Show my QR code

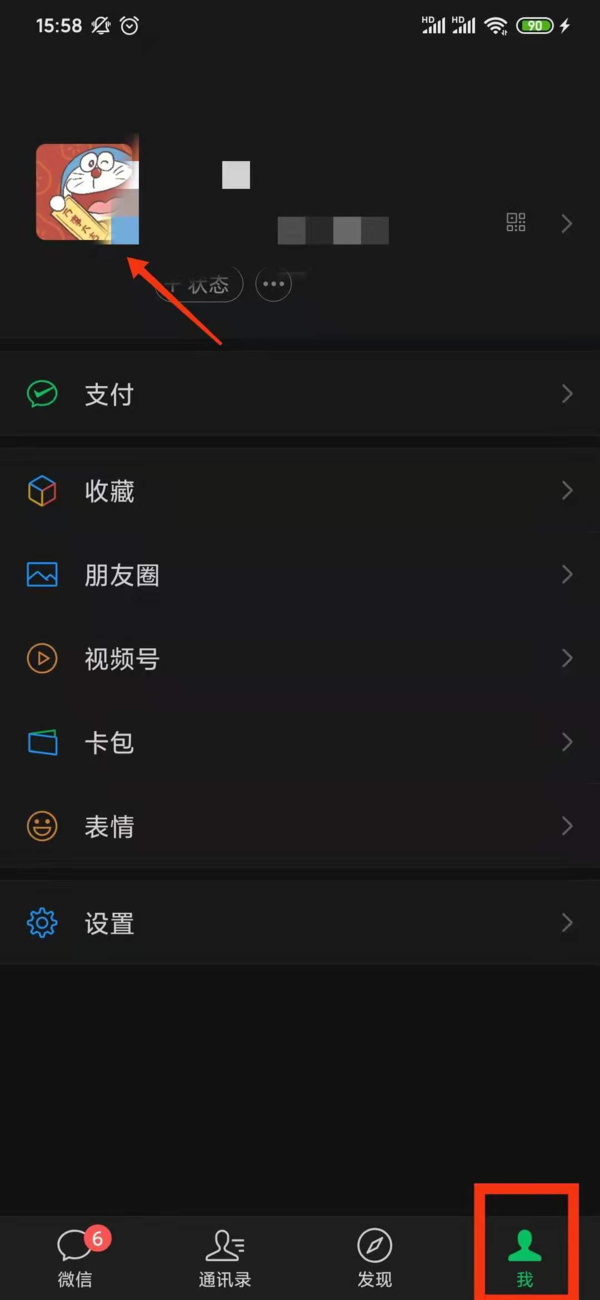(x=516, y=223)
